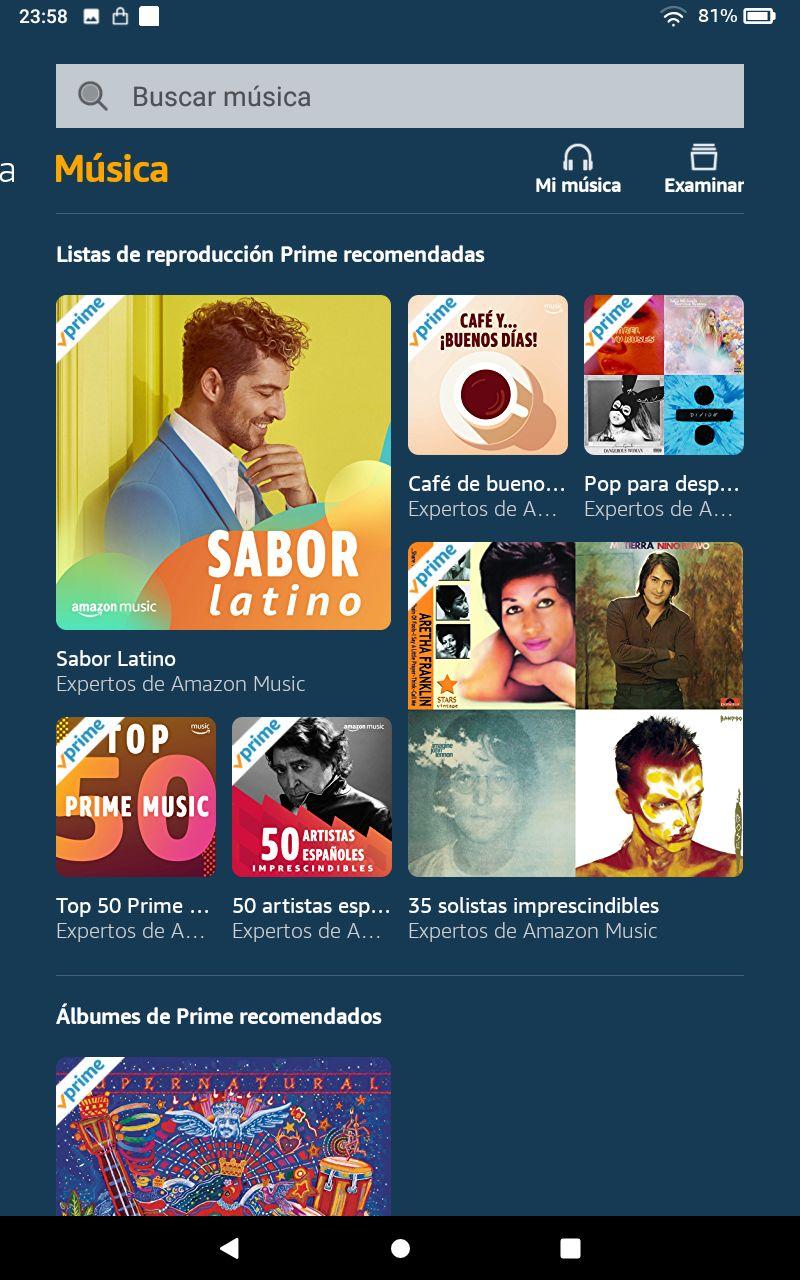Open the Examinar section
800x1280 pixels.
click(704, 169)
